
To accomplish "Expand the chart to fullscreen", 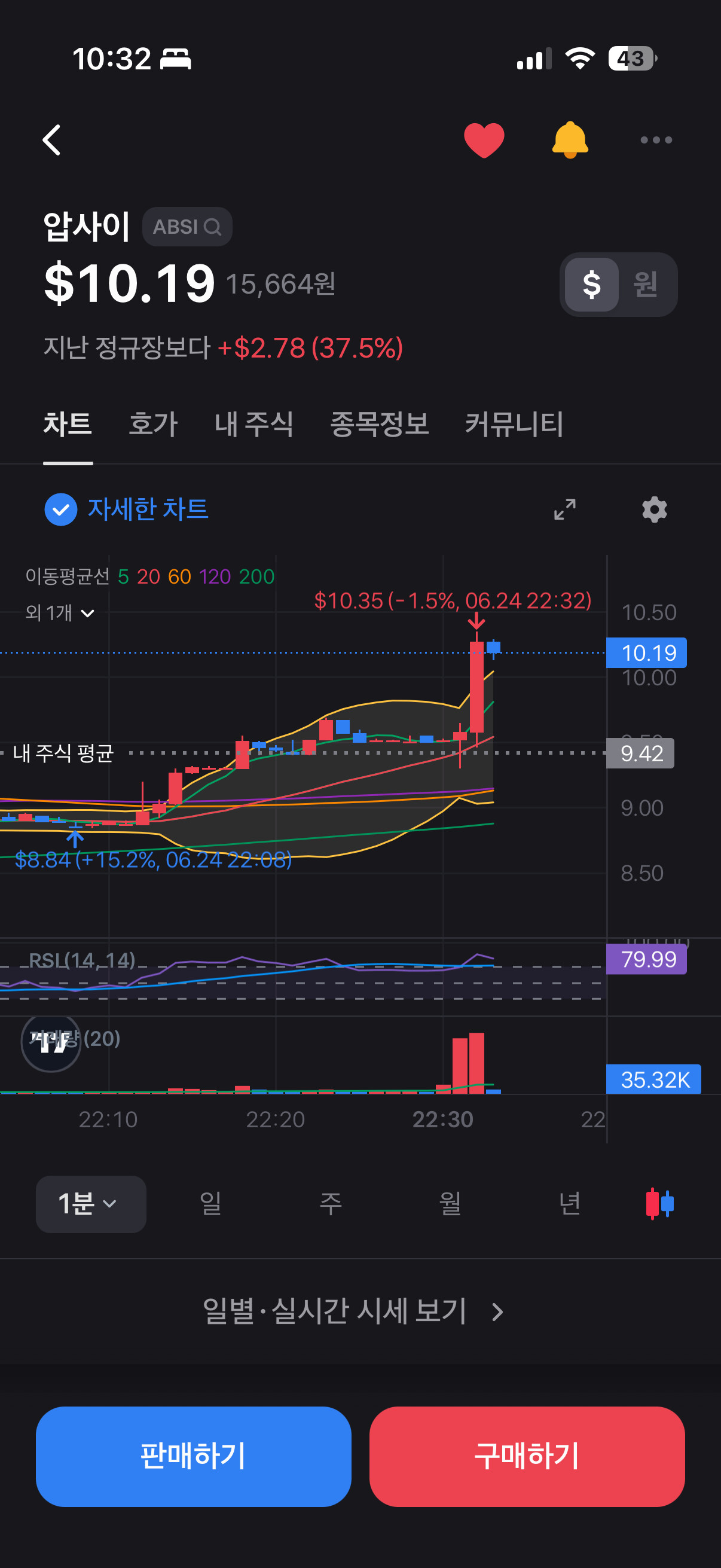I will click(x=564, y=510).
